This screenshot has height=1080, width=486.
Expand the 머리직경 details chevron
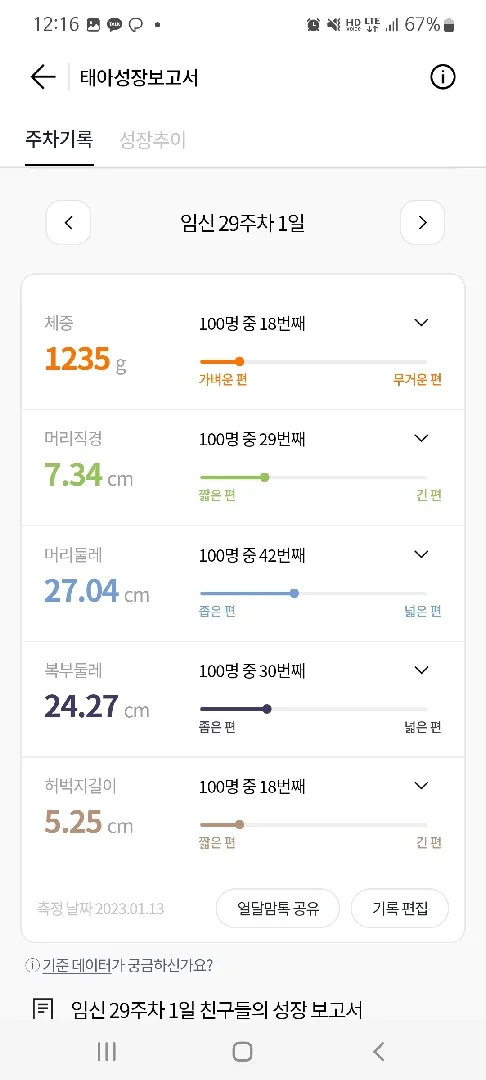(x=421, y=438)
